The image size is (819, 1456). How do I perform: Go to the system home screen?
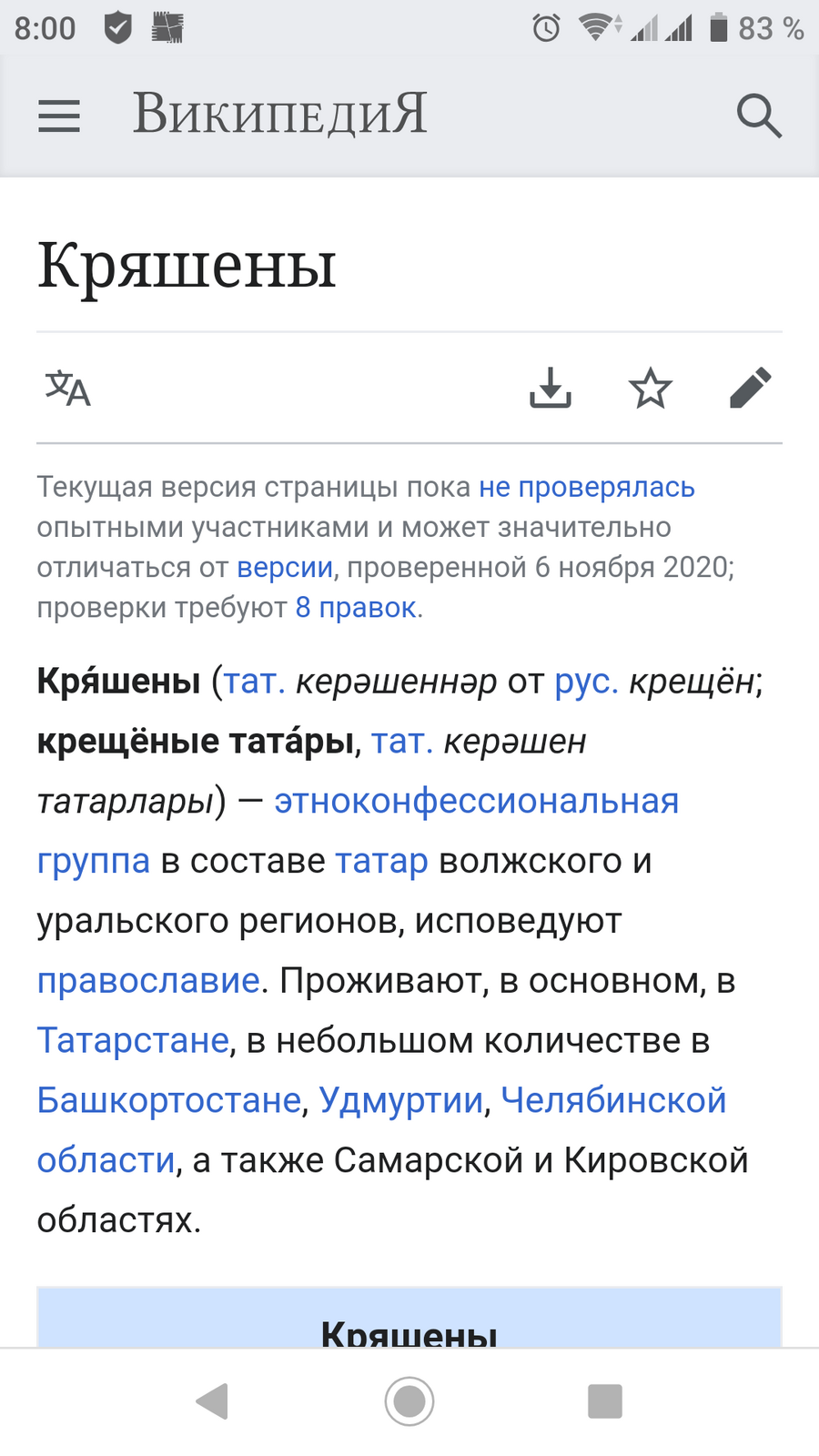pyautogui.click(x=409, y=1401)
